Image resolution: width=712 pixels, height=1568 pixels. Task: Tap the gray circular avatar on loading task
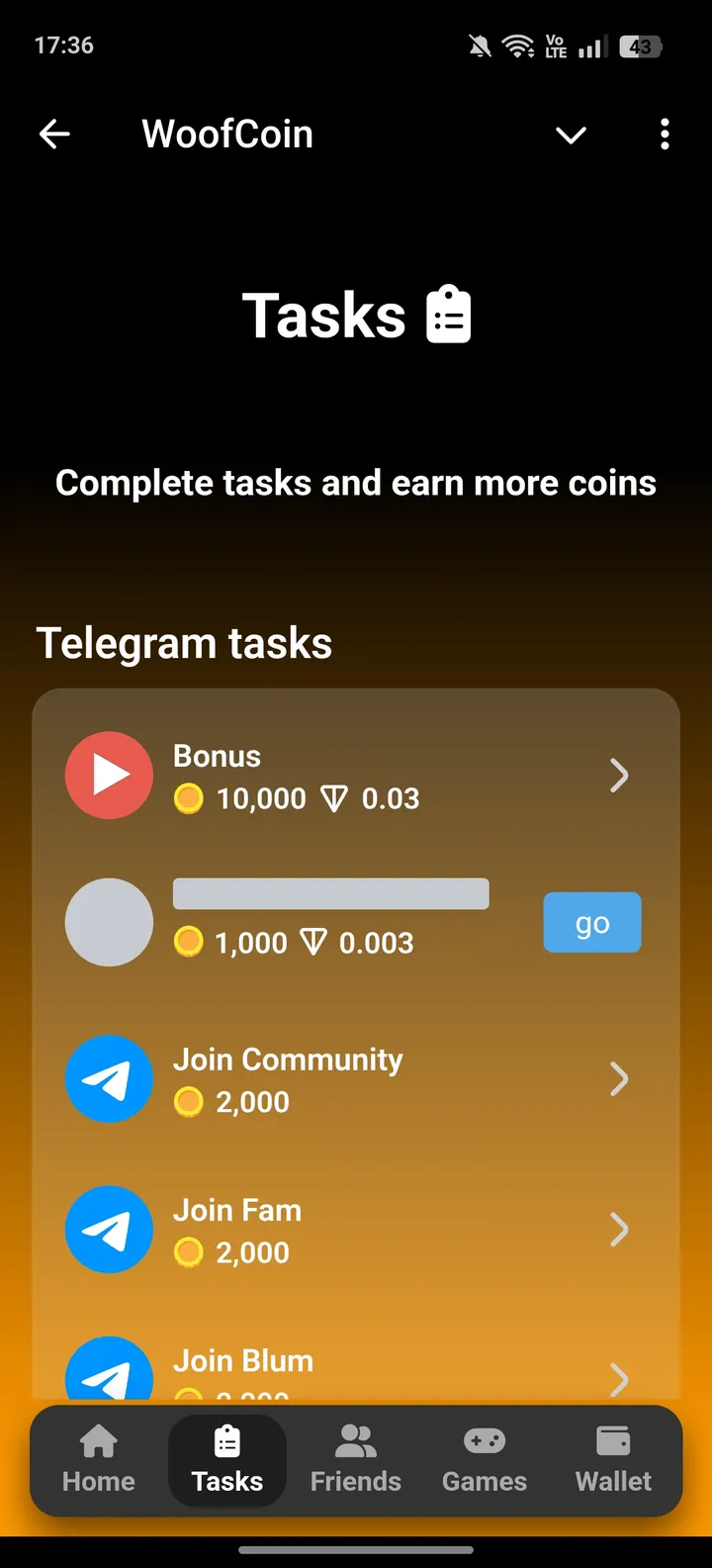coord(109,922)
